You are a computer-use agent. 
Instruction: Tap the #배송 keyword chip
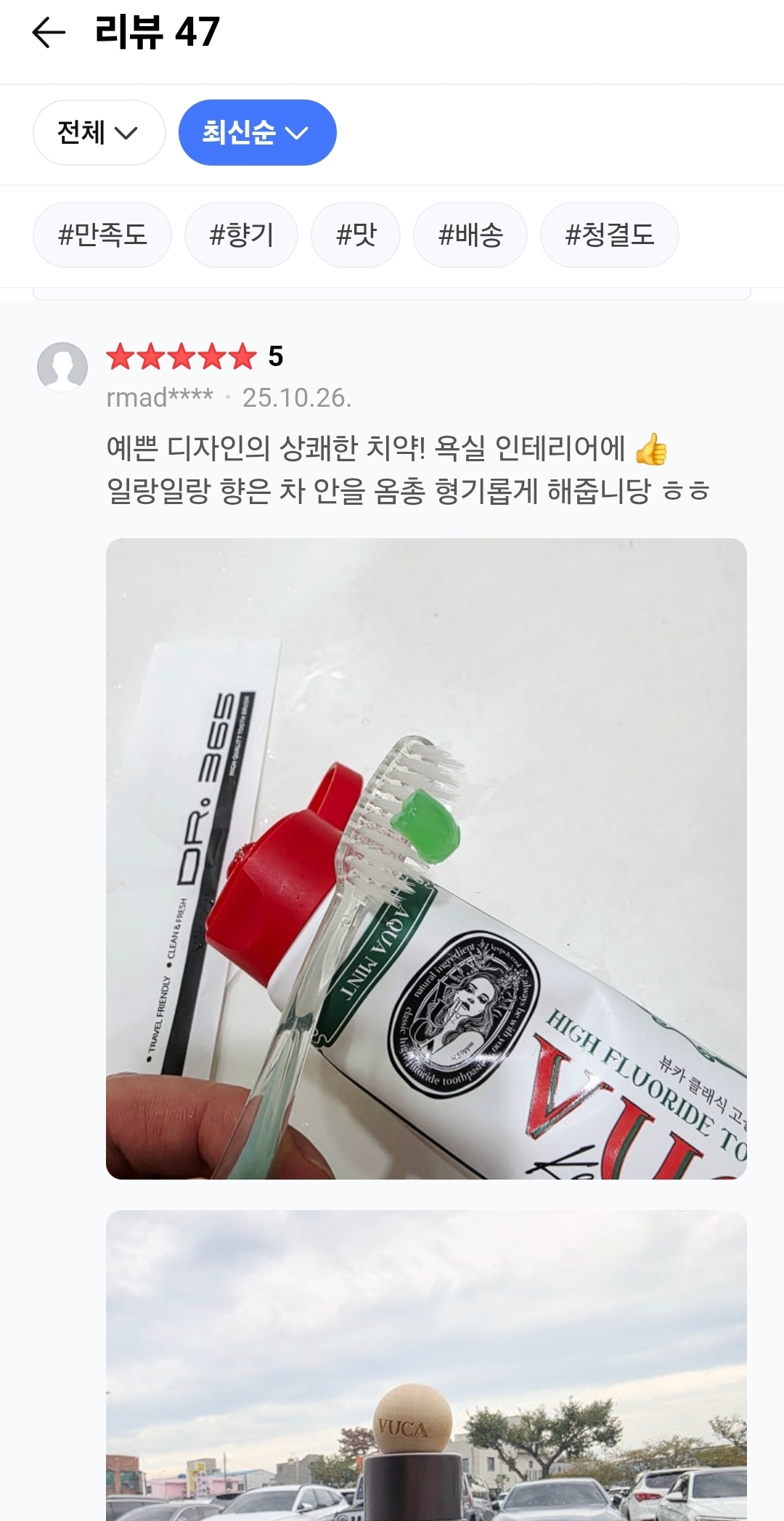point(470,235)
